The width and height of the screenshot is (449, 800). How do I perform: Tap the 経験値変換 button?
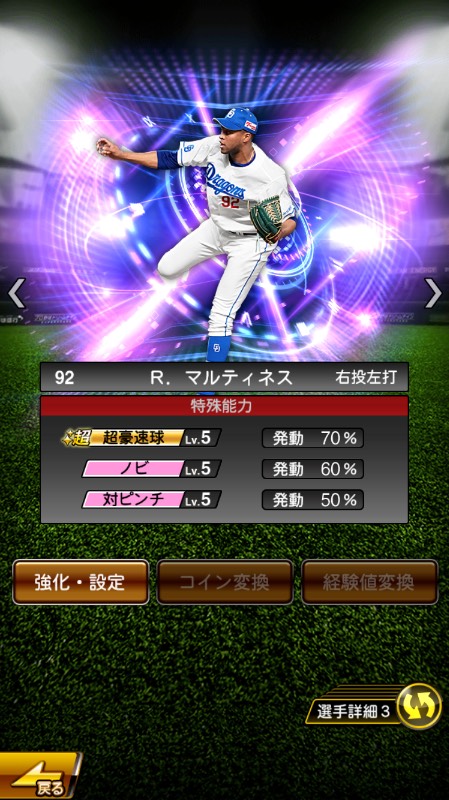369,582
